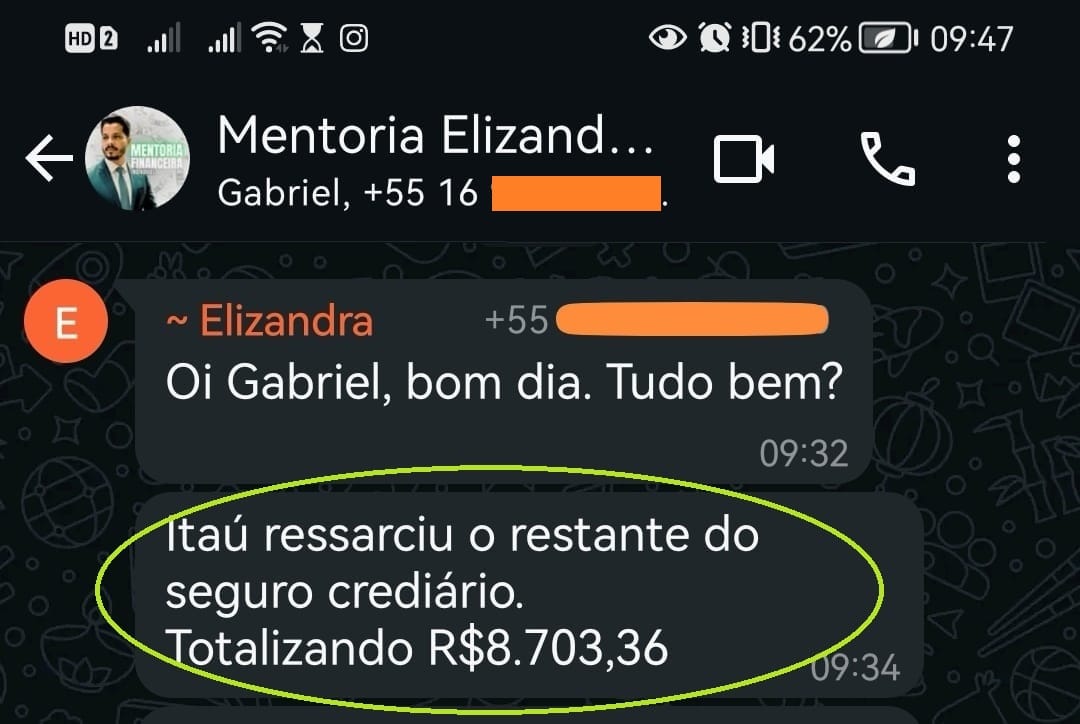Image resolution: width=1080 pixels, height=724 pixels.
Task: Tap Elizandra's orange avatar
Action: tap(66, 324)
